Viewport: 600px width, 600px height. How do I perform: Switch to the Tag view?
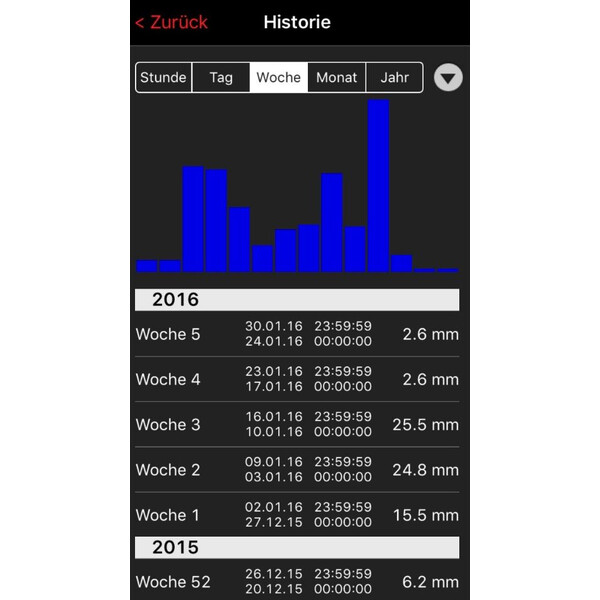[221, 77]
